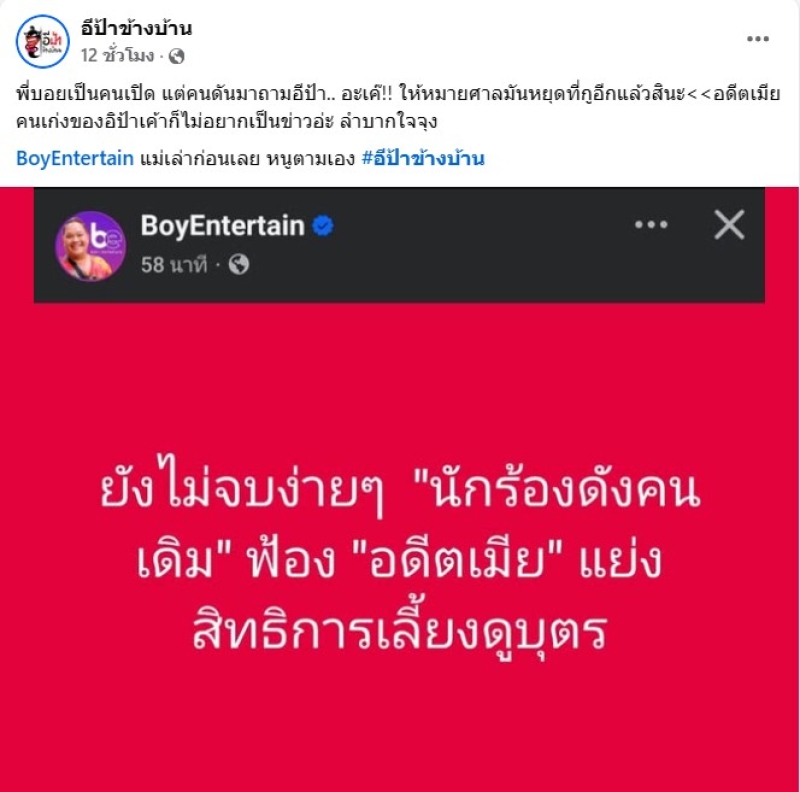Open the #อีป้าข้างบ้าน hashtag
The width and height of the screenshot is (800, 792).
(422, 158)
